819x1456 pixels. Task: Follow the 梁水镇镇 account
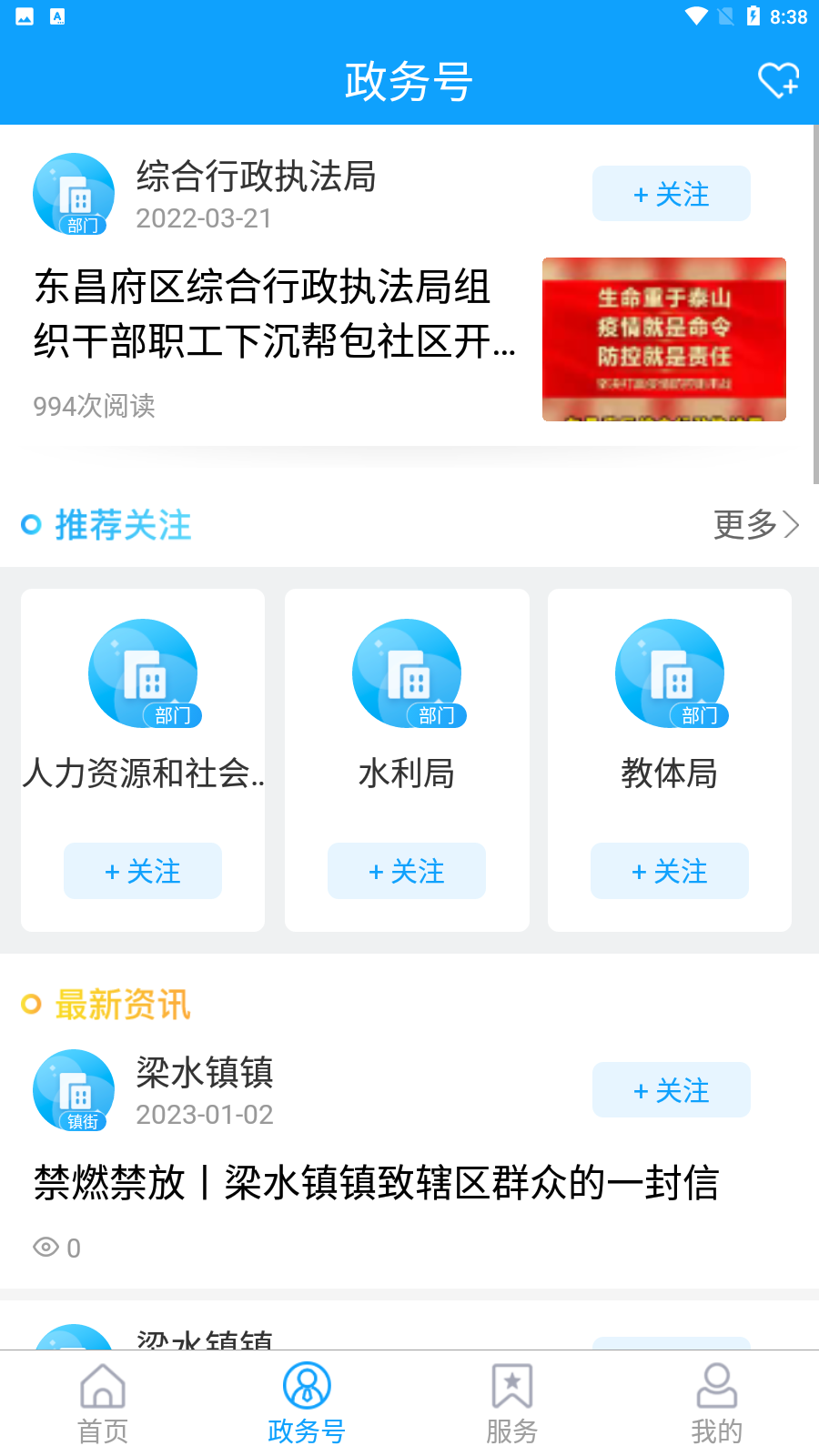671,1089
